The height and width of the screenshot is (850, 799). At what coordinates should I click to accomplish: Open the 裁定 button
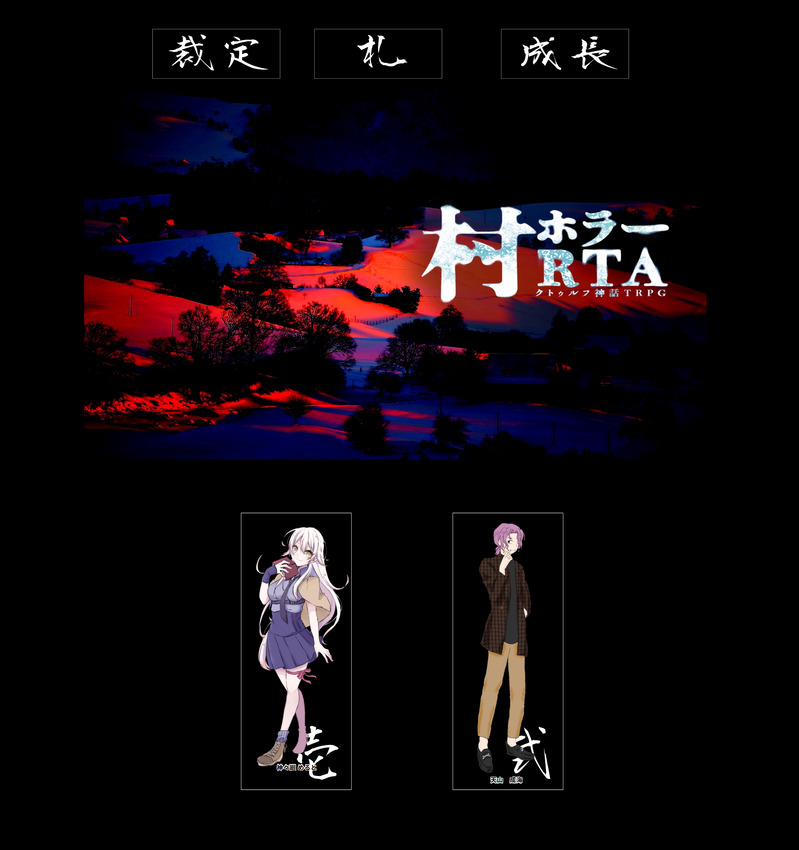(x=216, y=54)
